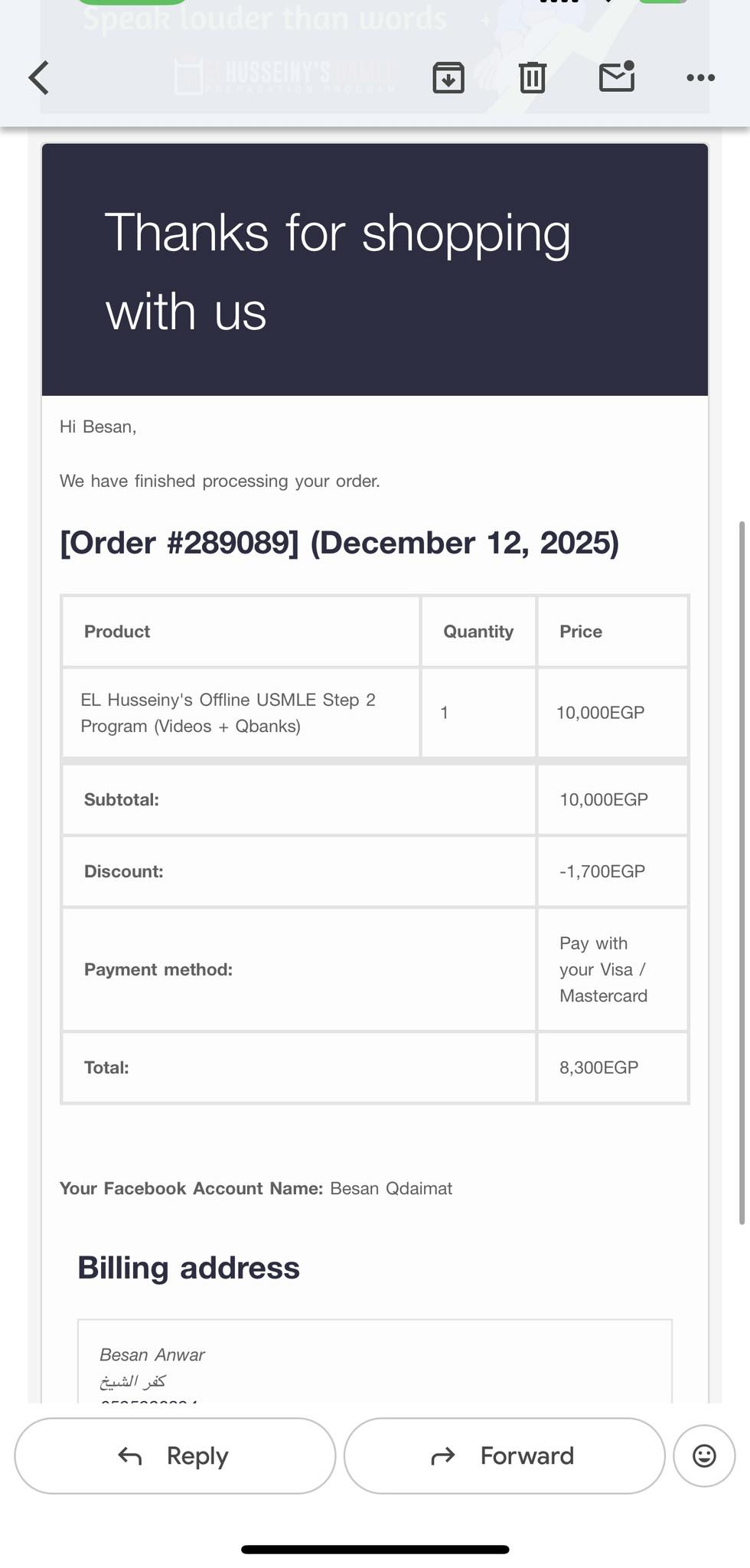Forward this order email
The height and width of the screenshot is (1568, 750).
pos(504,1455)
